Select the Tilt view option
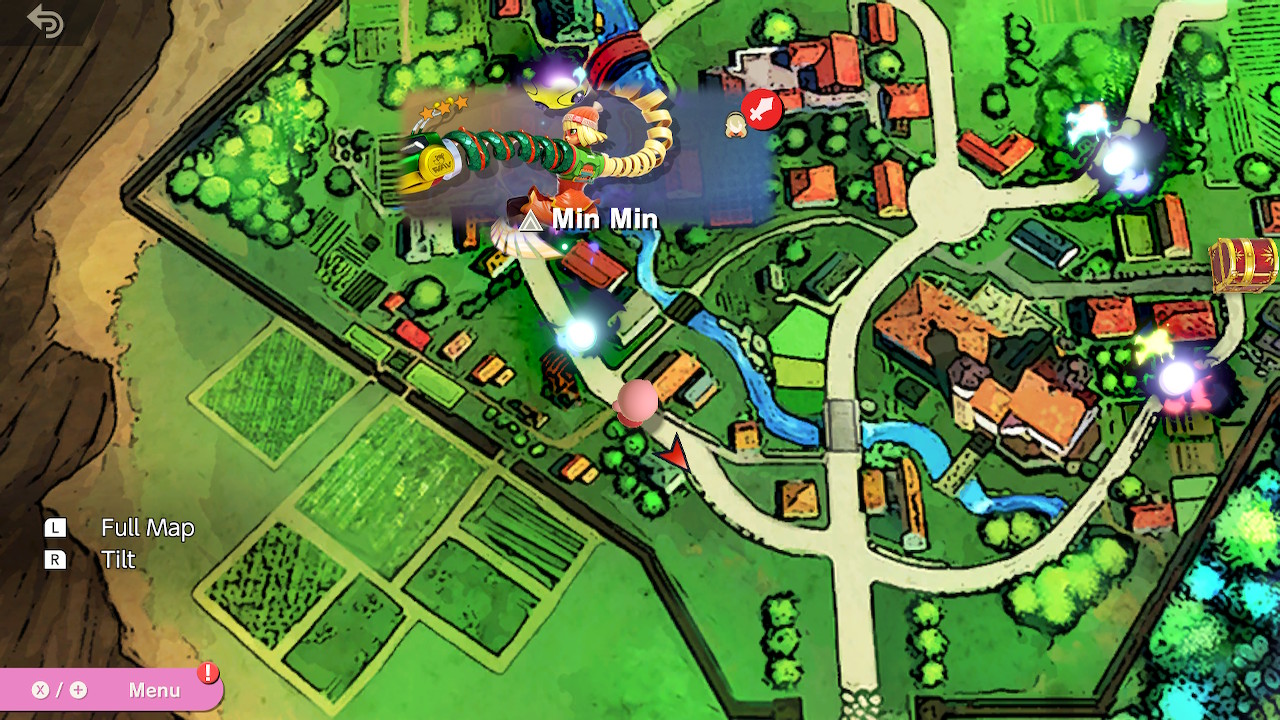Image resolution: width=1280 pixels, height=720 pixels. click(117, 560)
